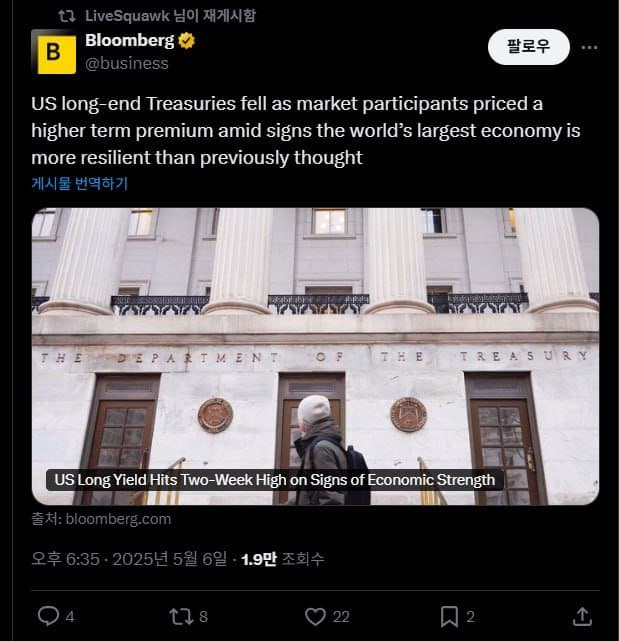Reply to the Bloomberg post
Screen dimensions: 619x641
[48, 616]
